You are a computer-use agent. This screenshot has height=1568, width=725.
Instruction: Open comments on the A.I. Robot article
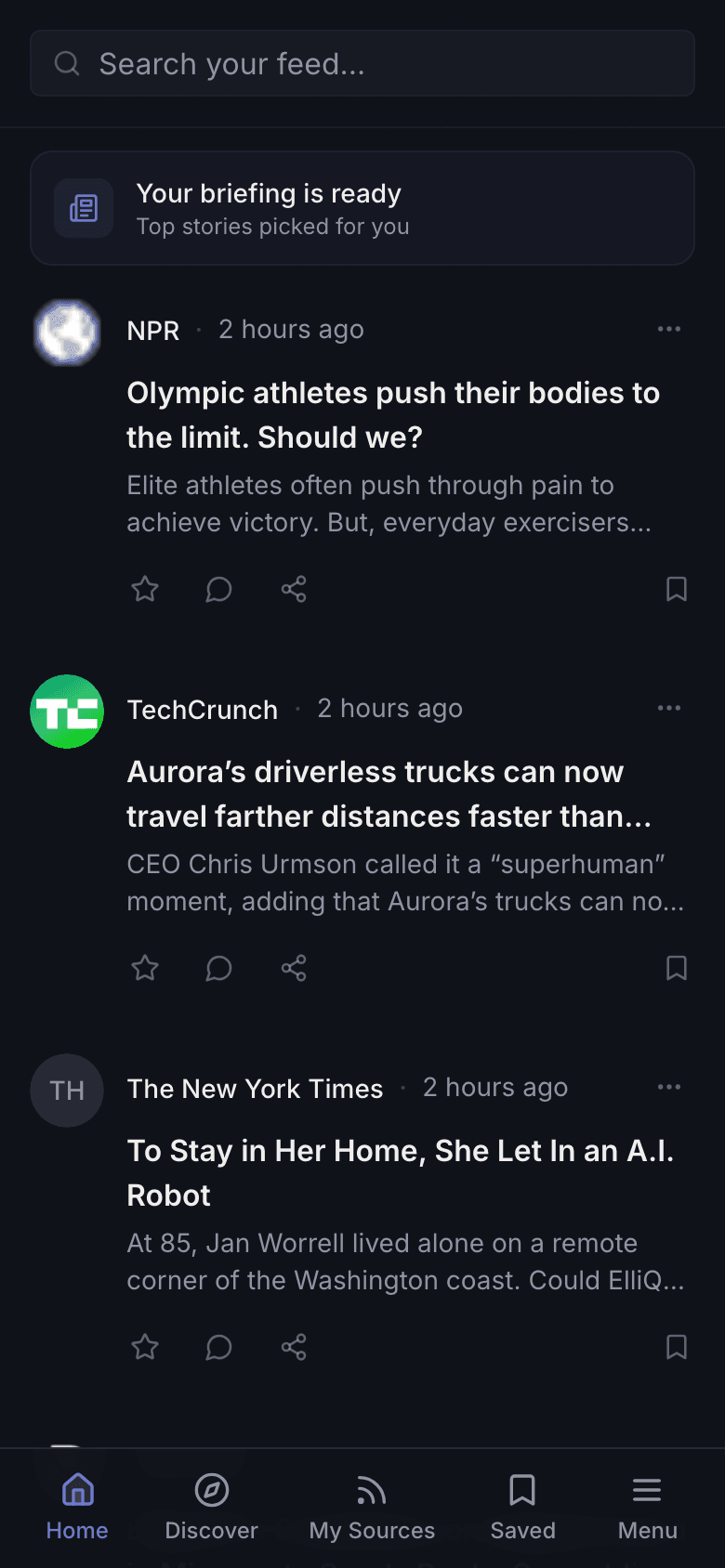[218, 1347]
